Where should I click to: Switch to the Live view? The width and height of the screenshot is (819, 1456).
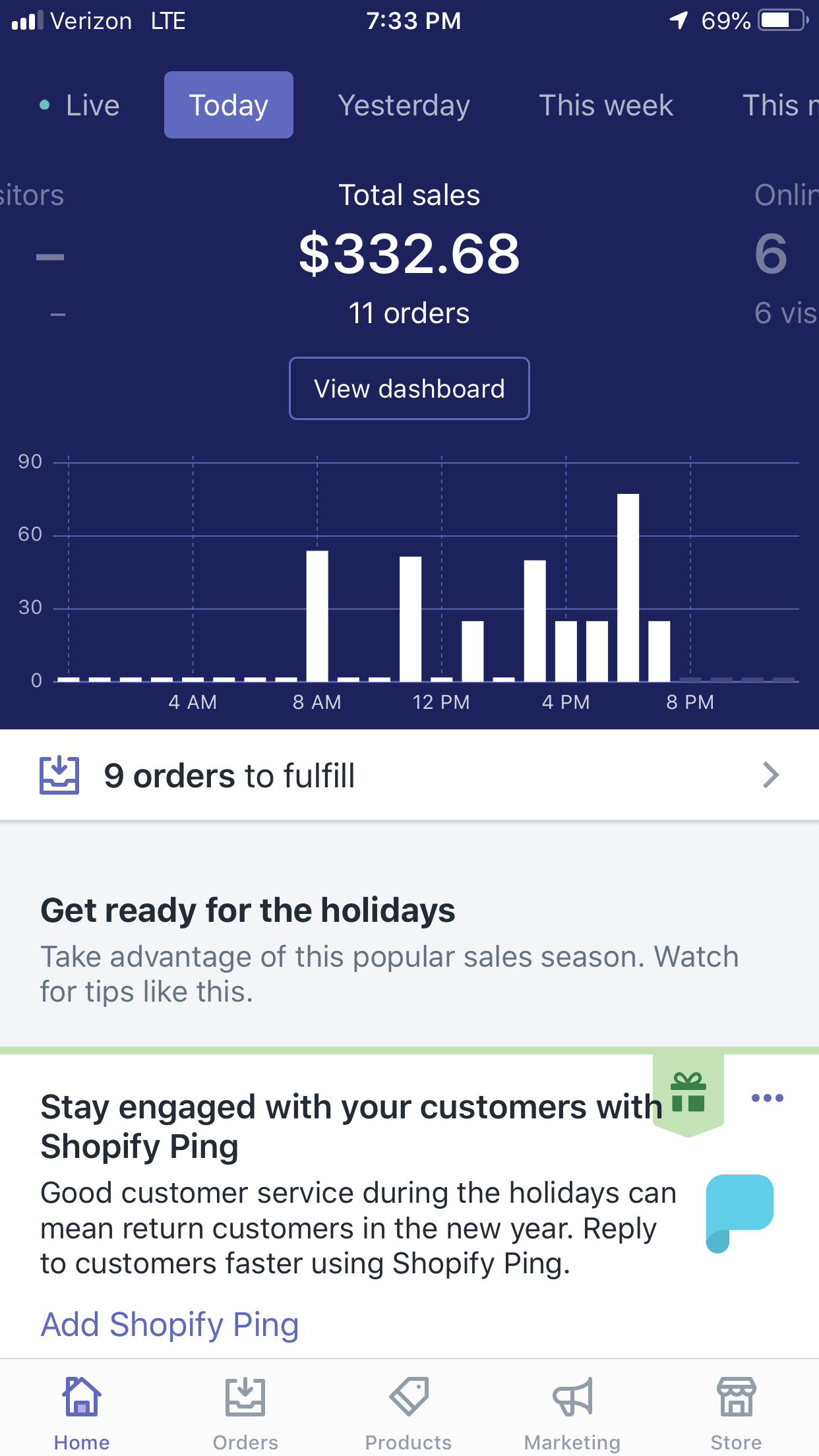[81, 106]
